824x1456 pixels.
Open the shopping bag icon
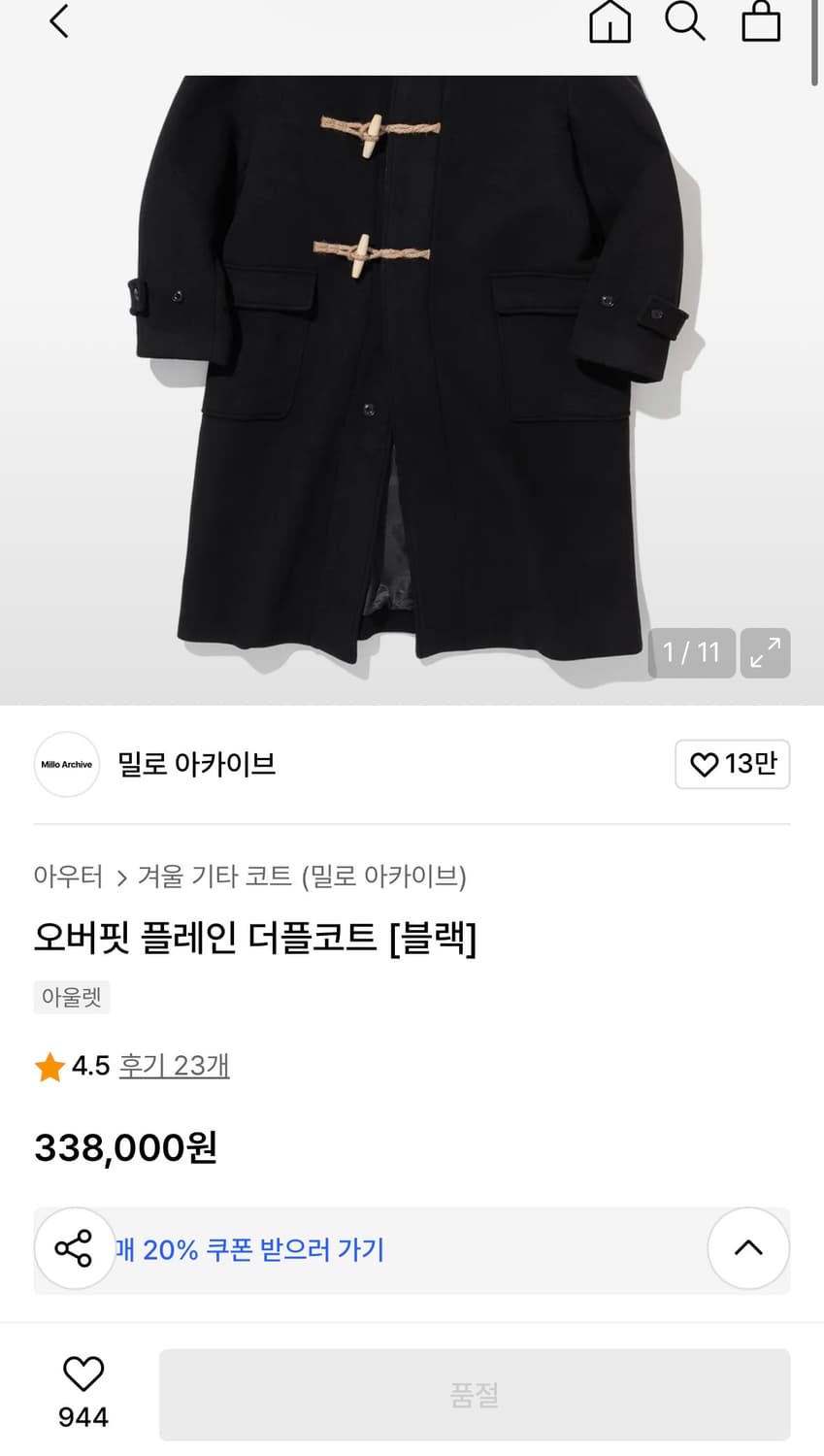click(x=761, y=22)
